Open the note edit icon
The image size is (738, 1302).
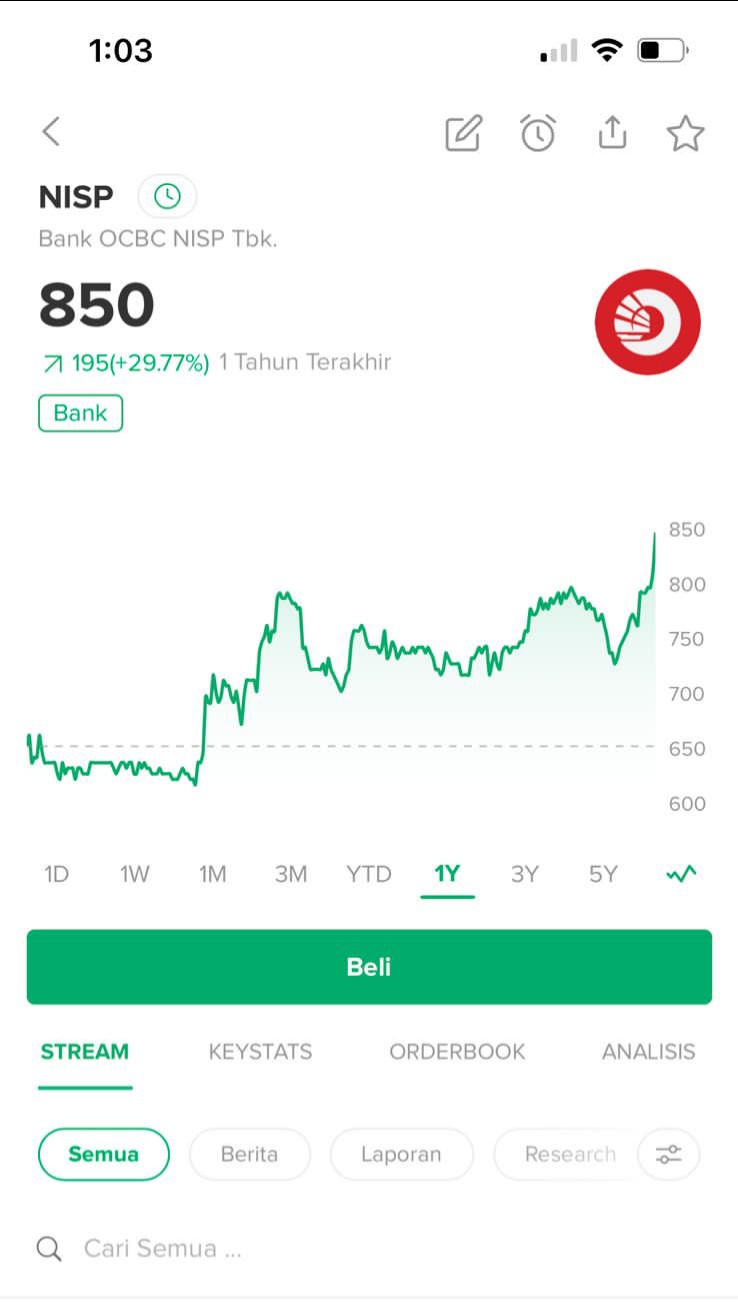tap(463, 132)
